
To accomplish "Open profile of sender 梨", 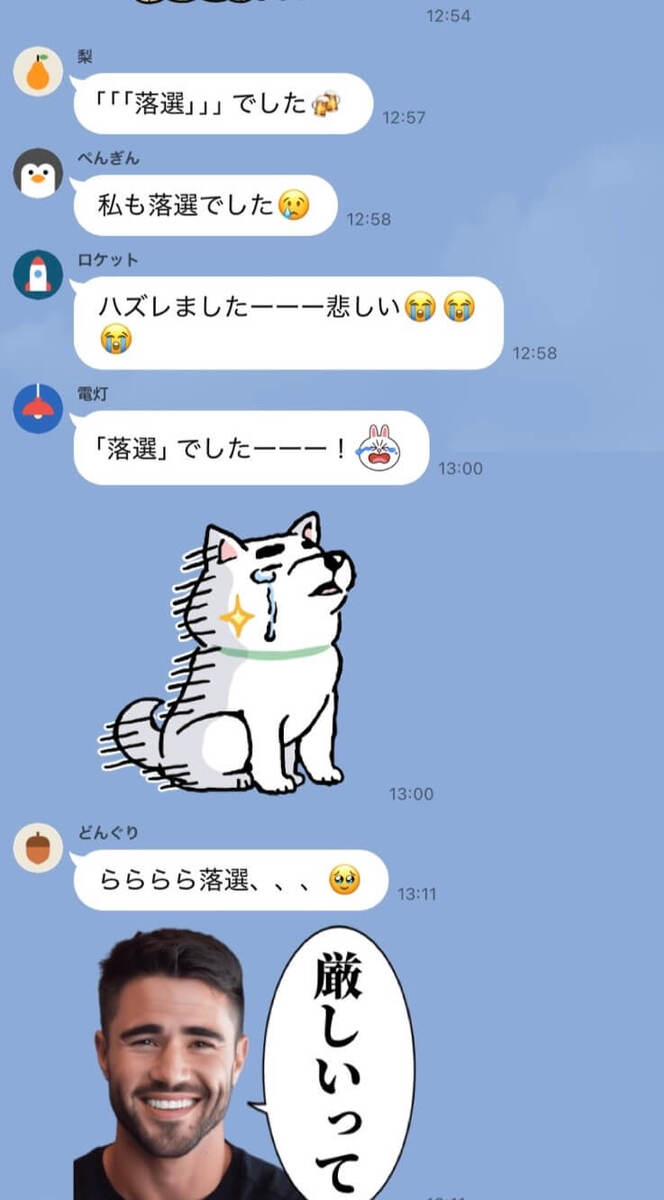I will point(38,72).
